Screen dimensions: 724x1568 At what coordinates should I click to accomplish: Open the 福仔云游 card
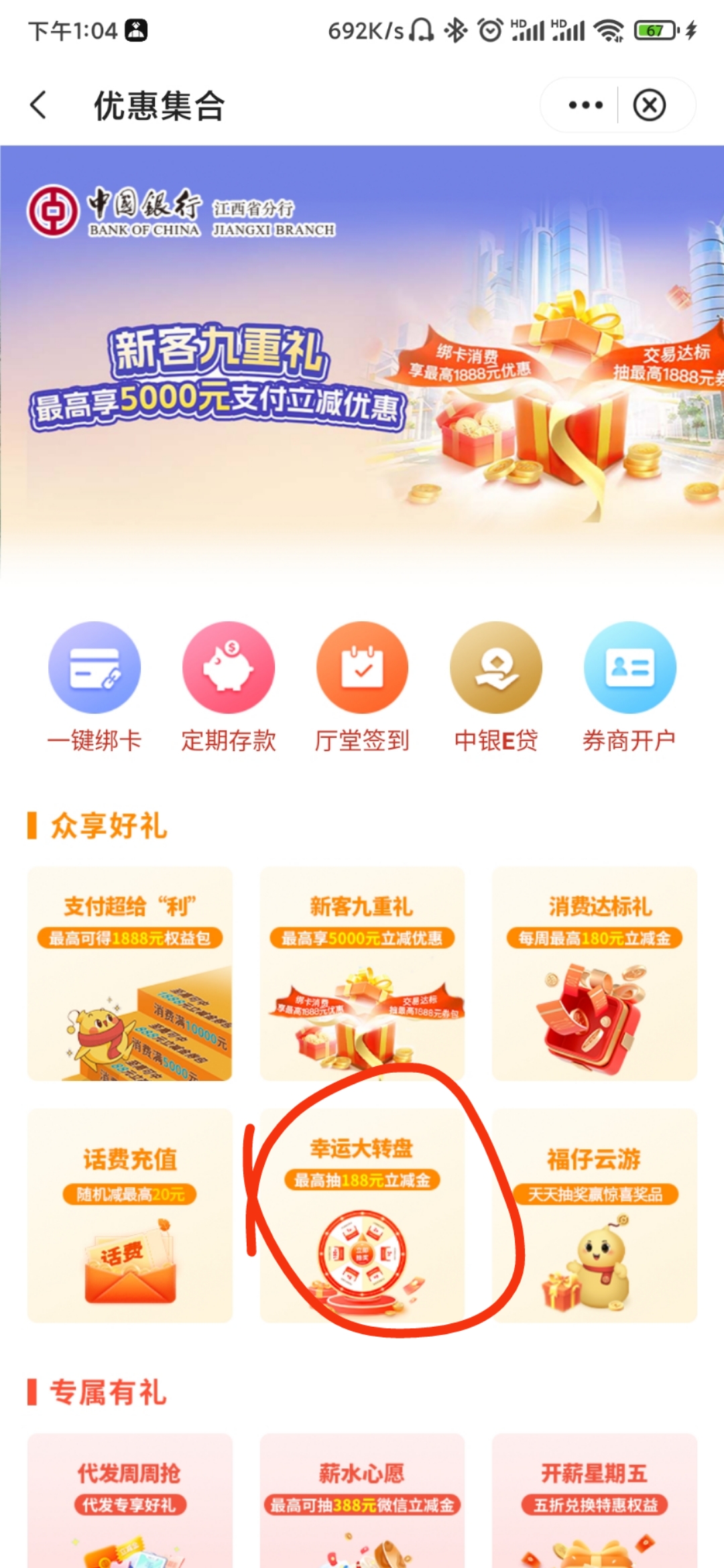pos(595,1215)
